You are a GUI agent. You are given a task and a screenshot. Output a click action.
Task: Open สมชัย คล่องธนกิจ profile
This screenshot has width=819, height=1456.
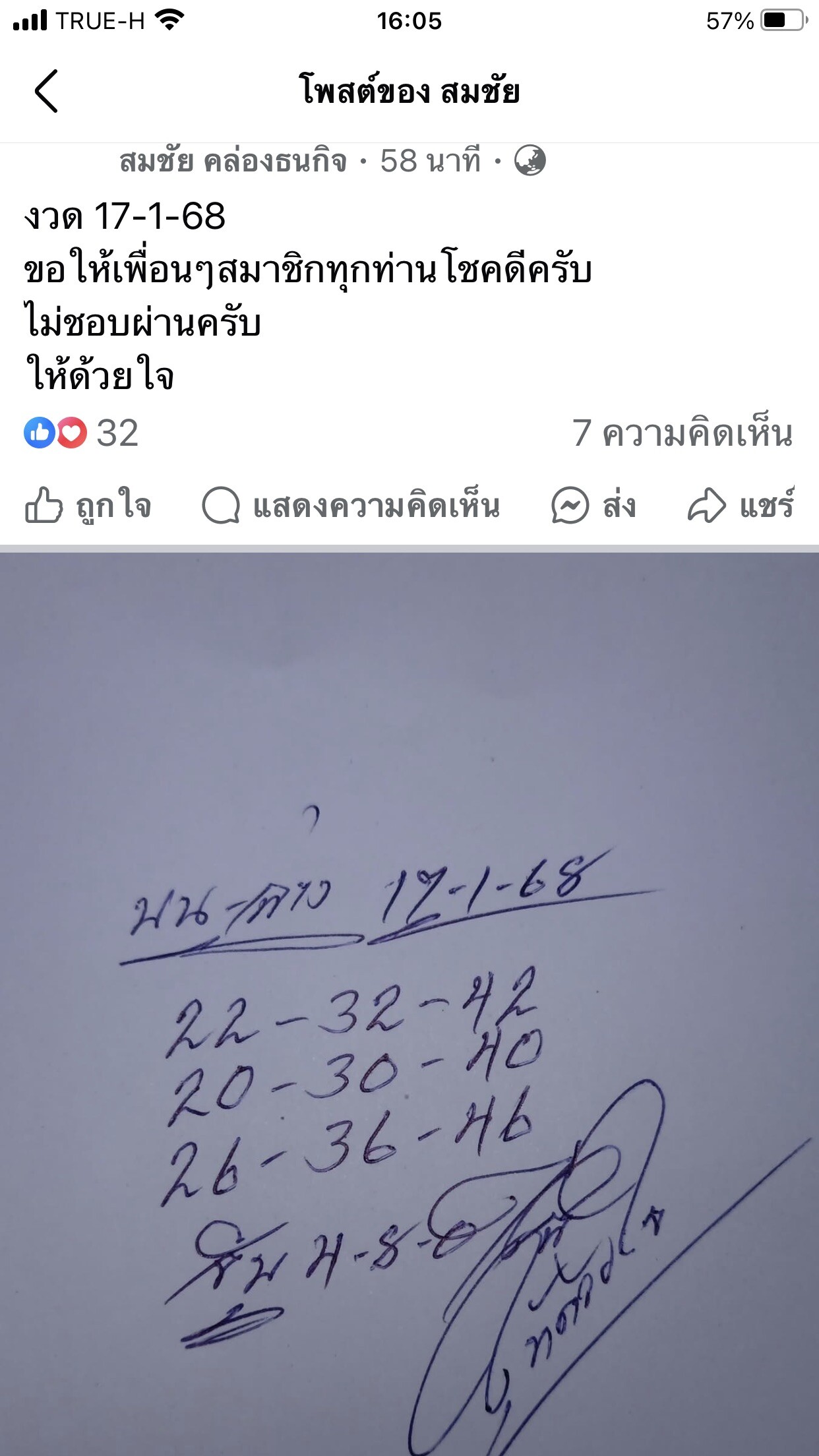(232, 161)
